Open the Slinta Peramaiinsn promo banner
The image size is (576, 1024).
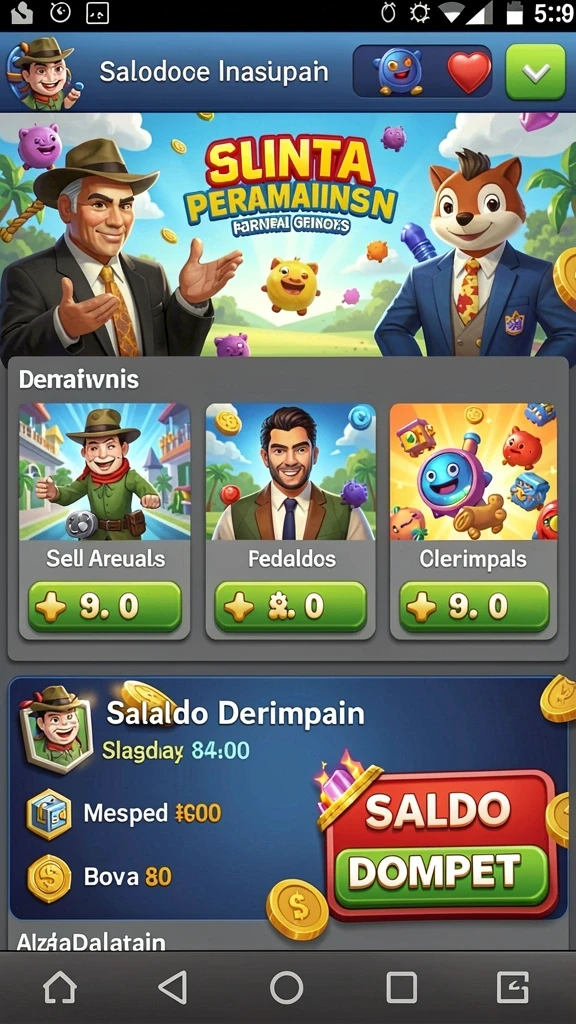[288, 235]
